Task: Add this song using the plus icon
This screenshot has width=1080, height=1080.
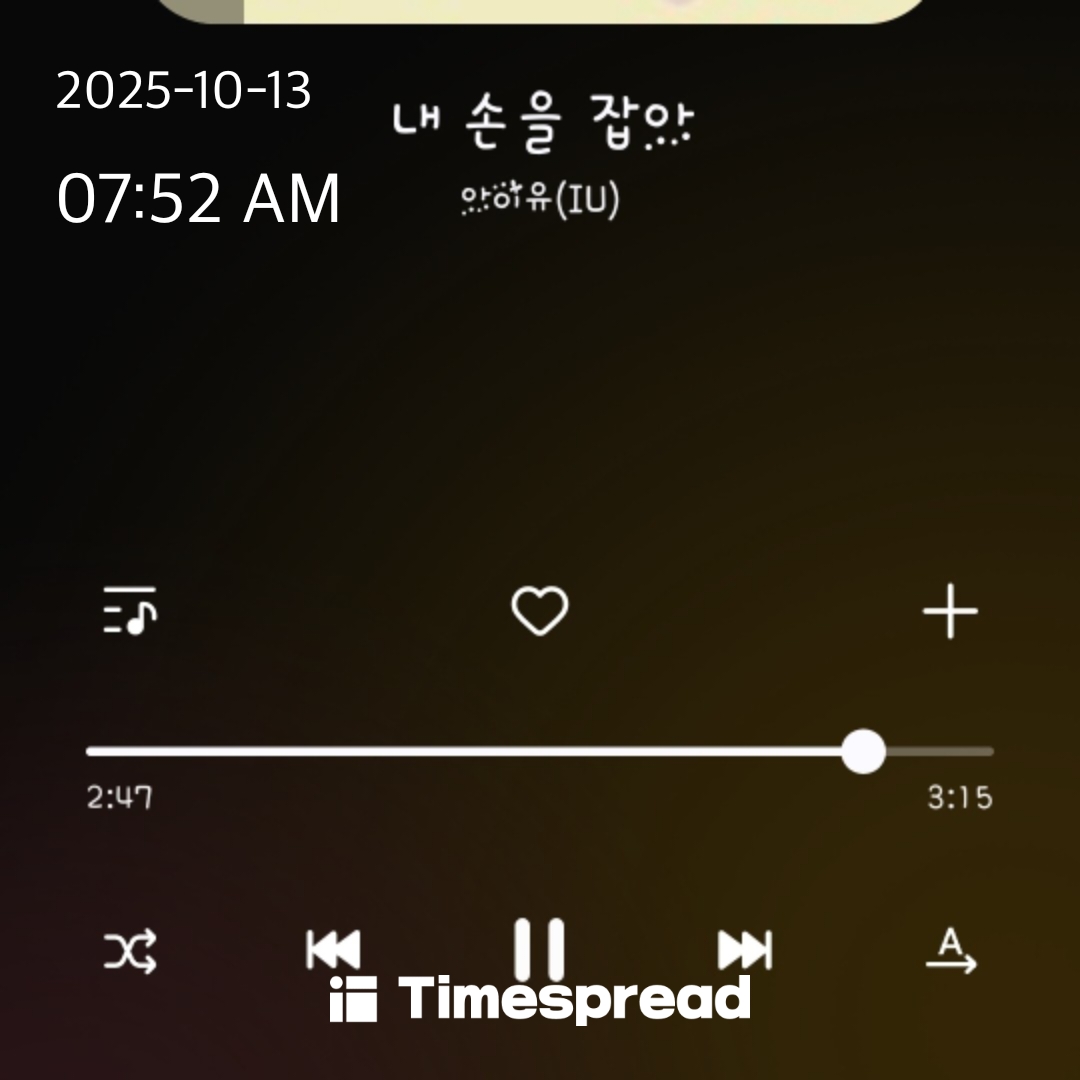Action: [949, 611]
